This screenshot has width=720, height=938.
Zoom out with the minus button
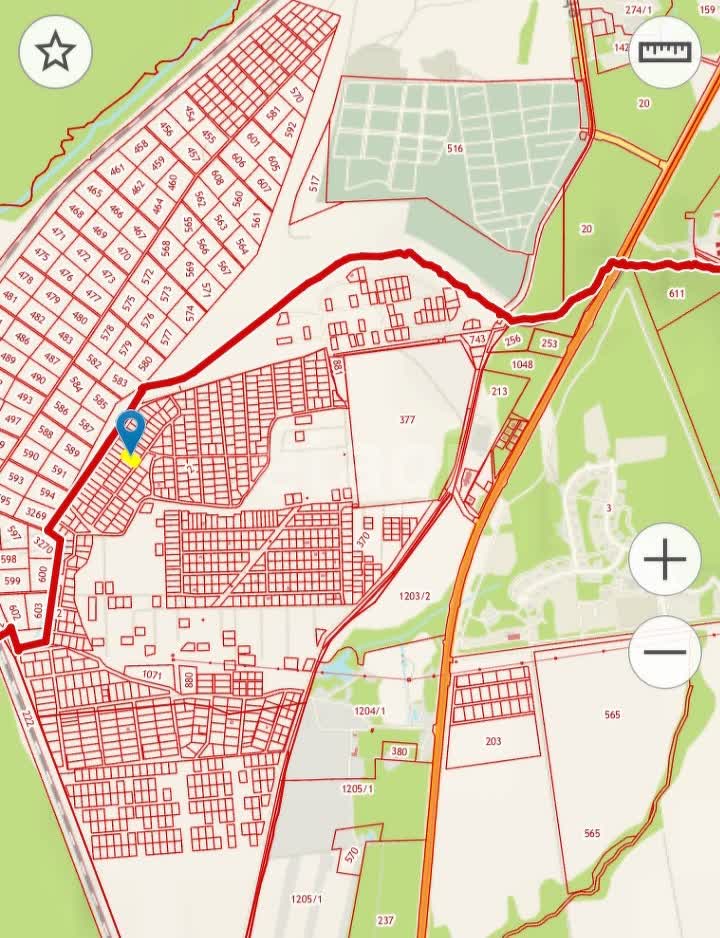tap(665, 652)
